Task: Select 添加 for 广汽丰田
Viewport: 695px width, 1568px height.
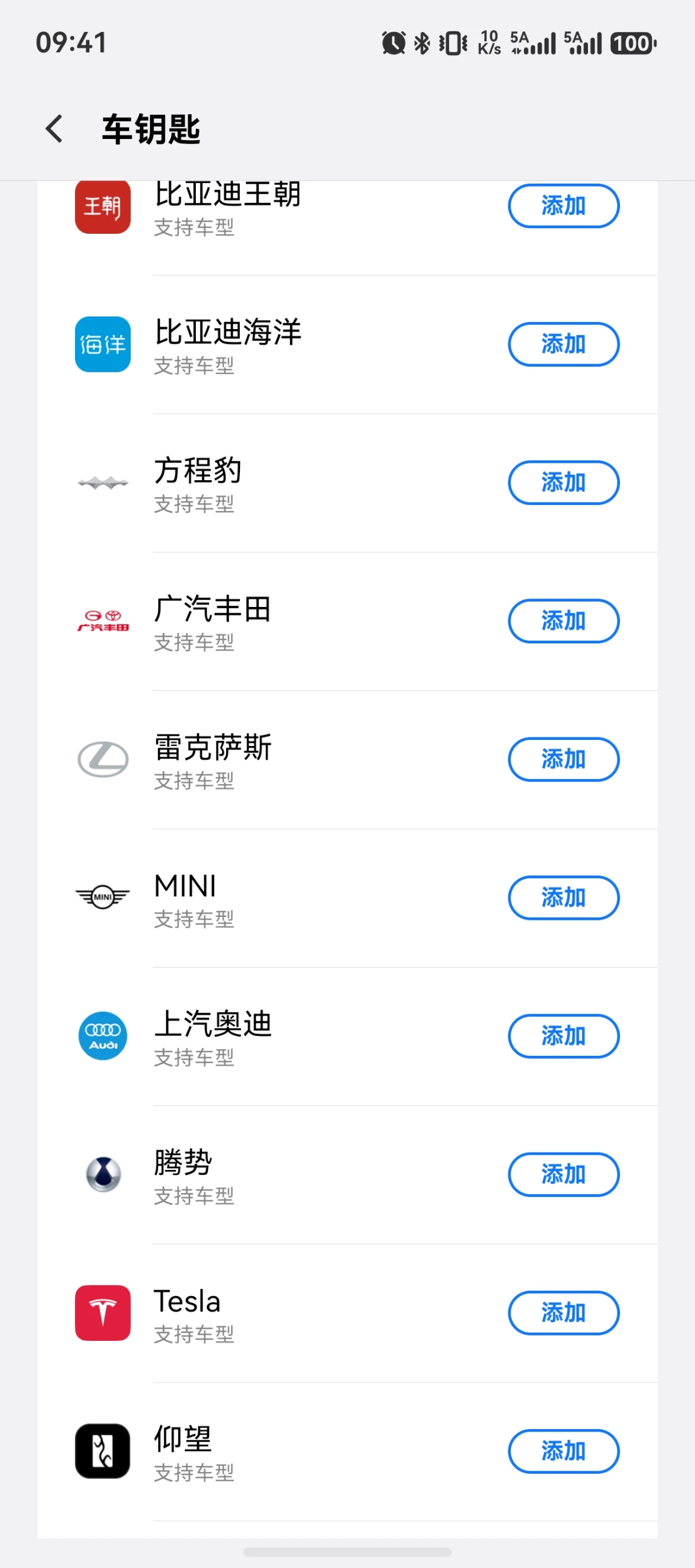Action: click(x=563, y=620)
